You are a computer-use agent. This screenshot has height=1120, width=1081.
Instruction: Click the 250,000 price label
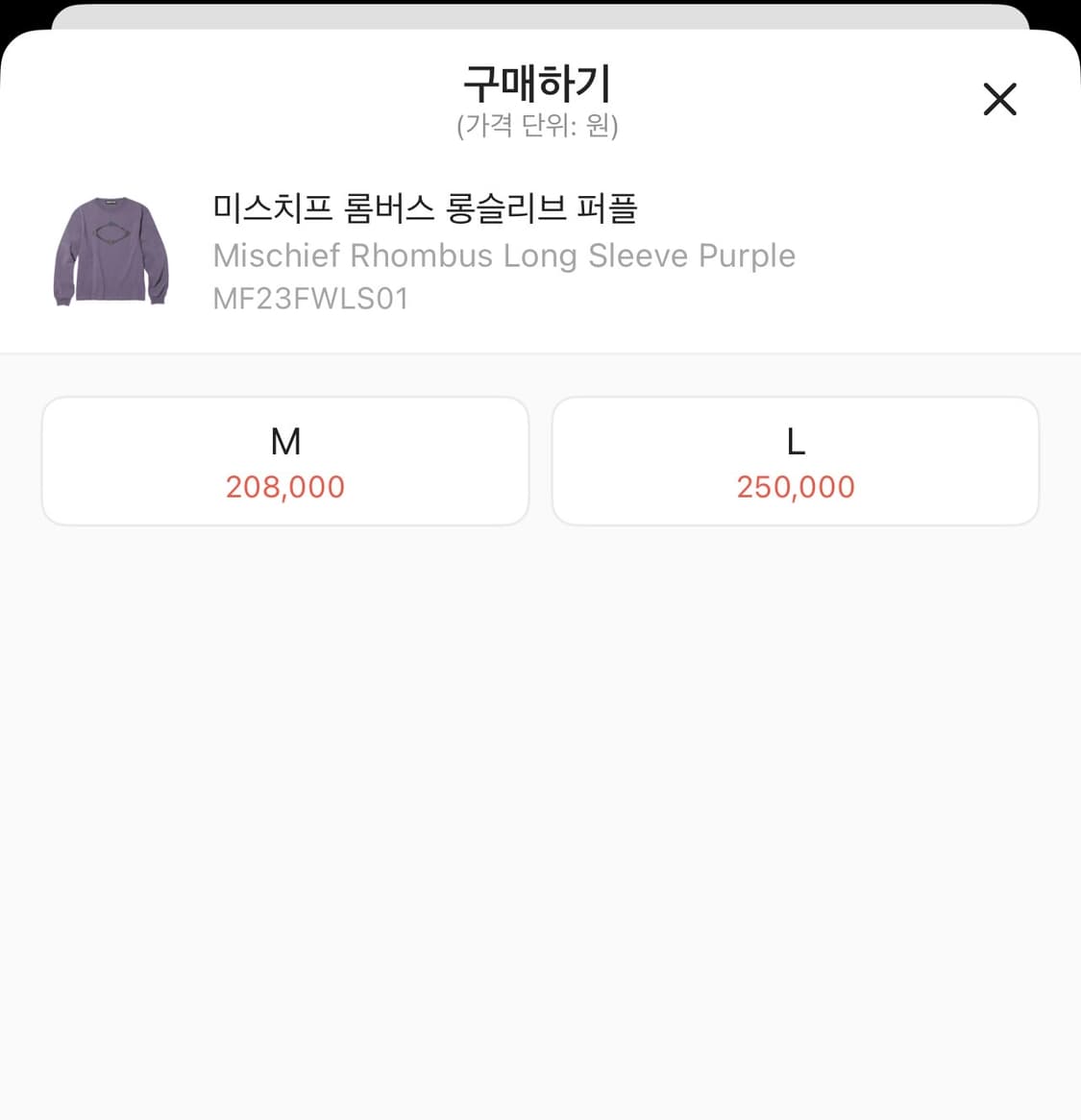(795, 486)
